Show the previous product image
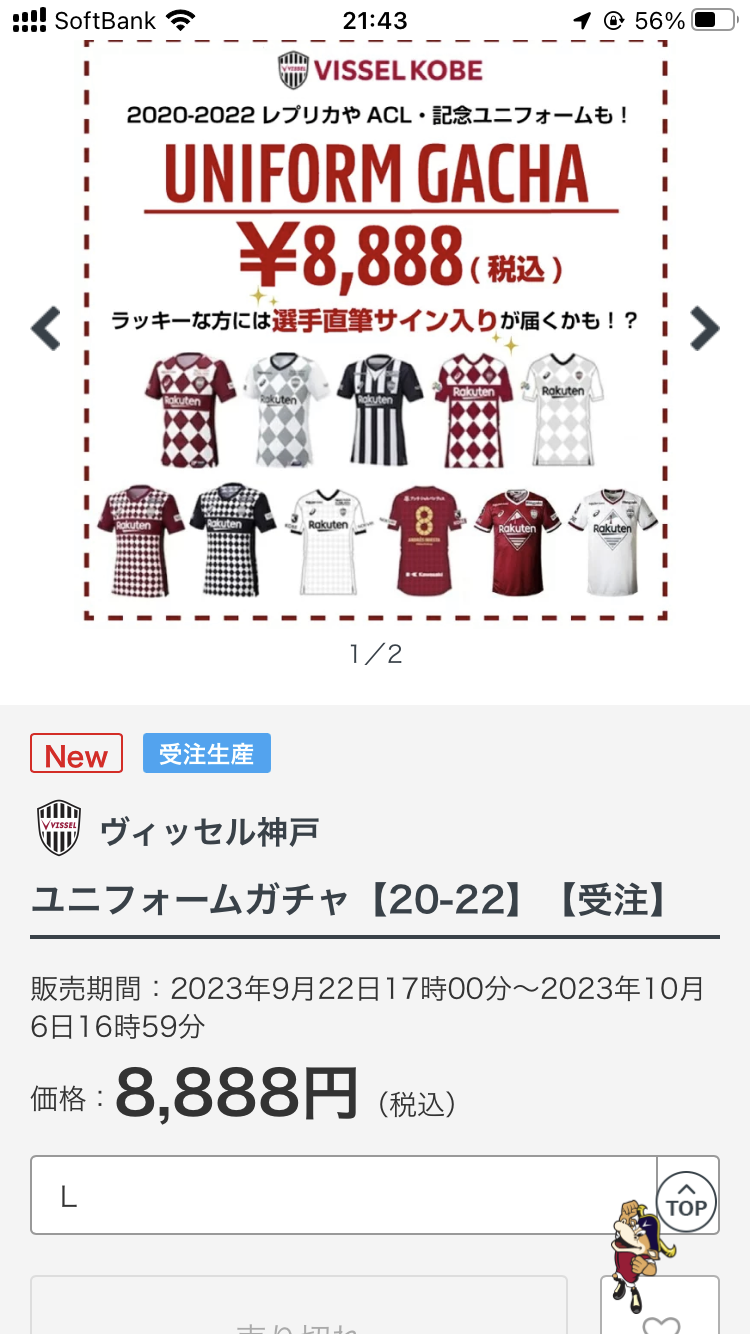The width and height of the screenshot is (750, 1334). coord(46,328)
